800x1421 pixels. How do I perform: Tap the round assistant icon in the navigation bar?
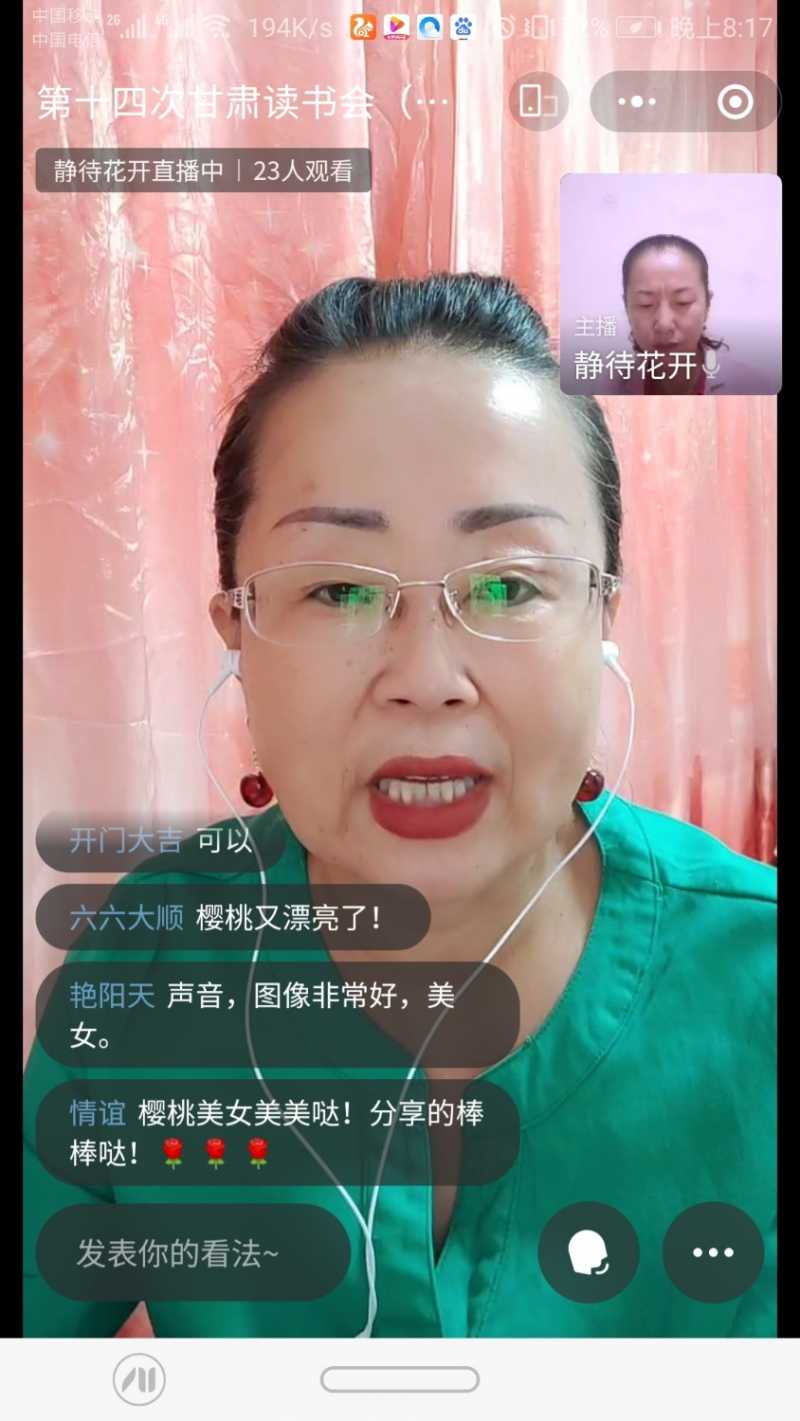click(x=139, y=1379)
